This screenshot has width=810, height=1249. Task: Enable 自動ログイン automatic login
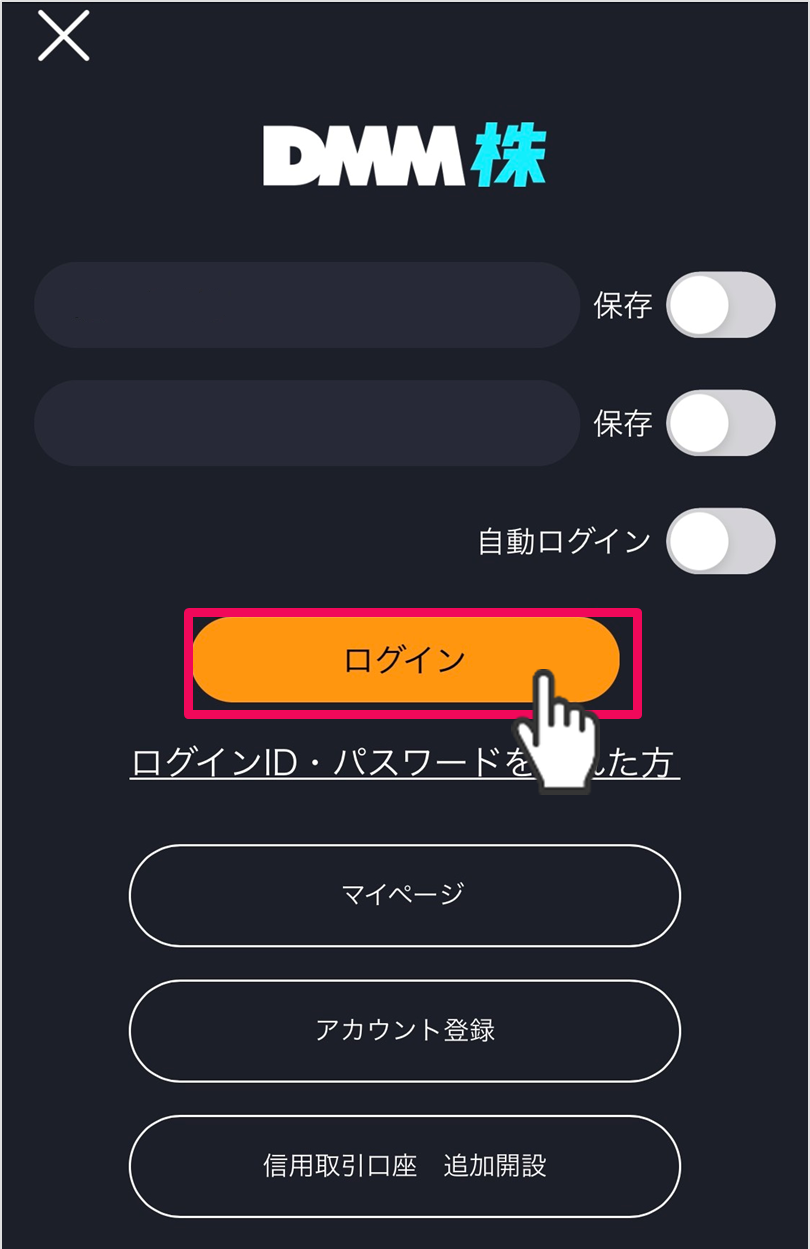click(722, 540)
